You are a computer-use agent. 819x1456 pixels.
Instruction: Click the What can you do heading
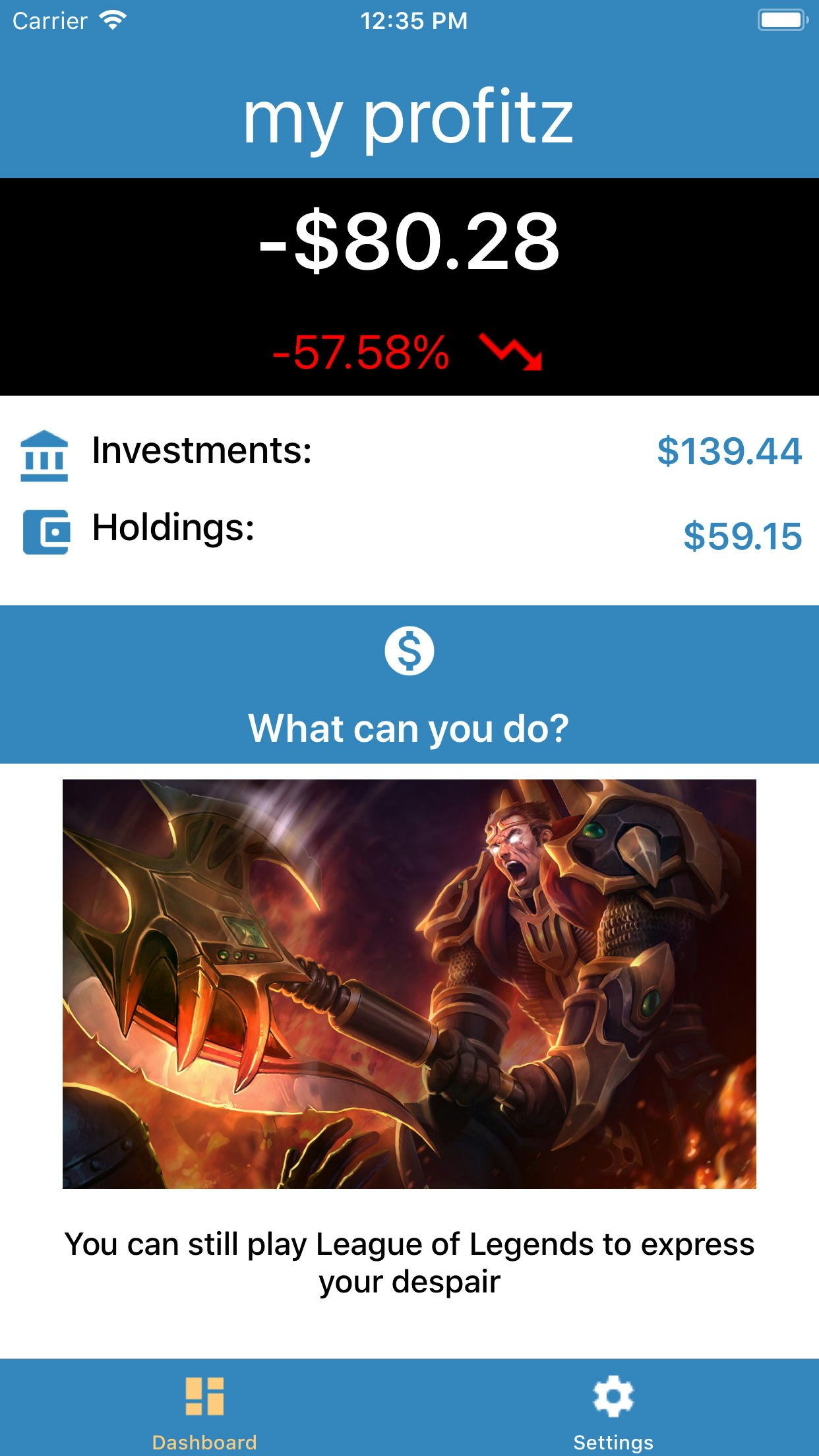[409, 727]
